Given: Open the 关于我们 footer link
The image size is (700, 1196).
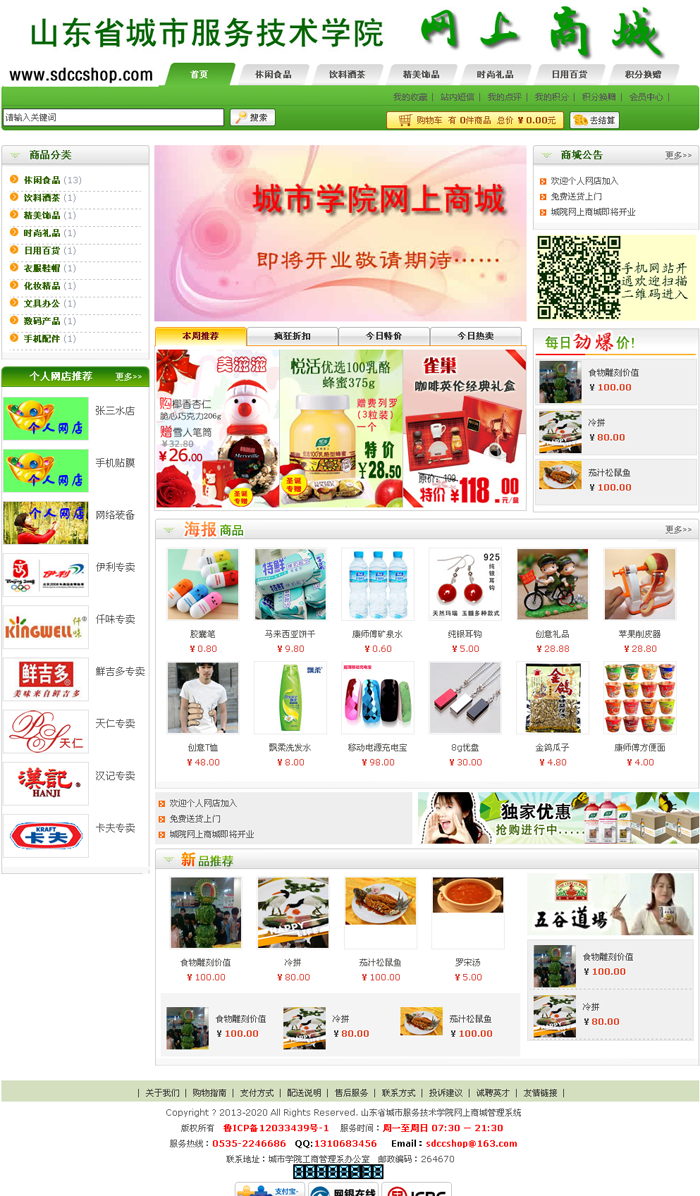Looking at the screenshot, I should tap(162, 1093).
